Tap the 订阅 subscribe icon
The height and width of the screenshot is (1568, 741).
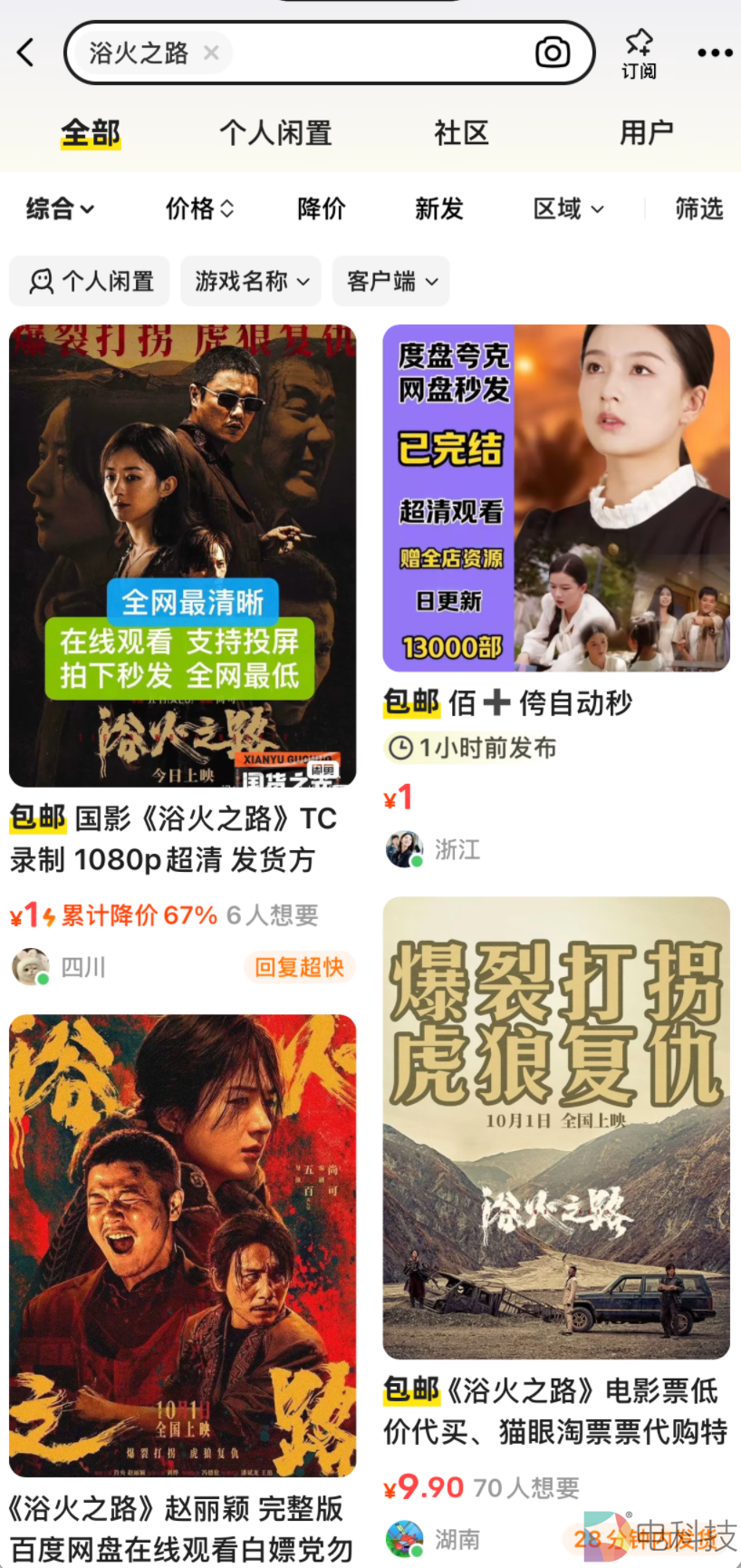[639, 52]
